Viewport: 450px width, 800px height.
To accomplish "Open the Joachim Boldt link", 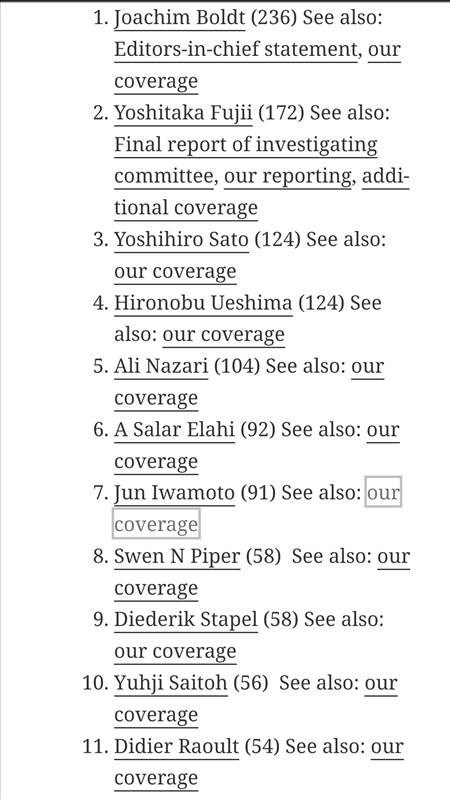I will pos(180,18).
